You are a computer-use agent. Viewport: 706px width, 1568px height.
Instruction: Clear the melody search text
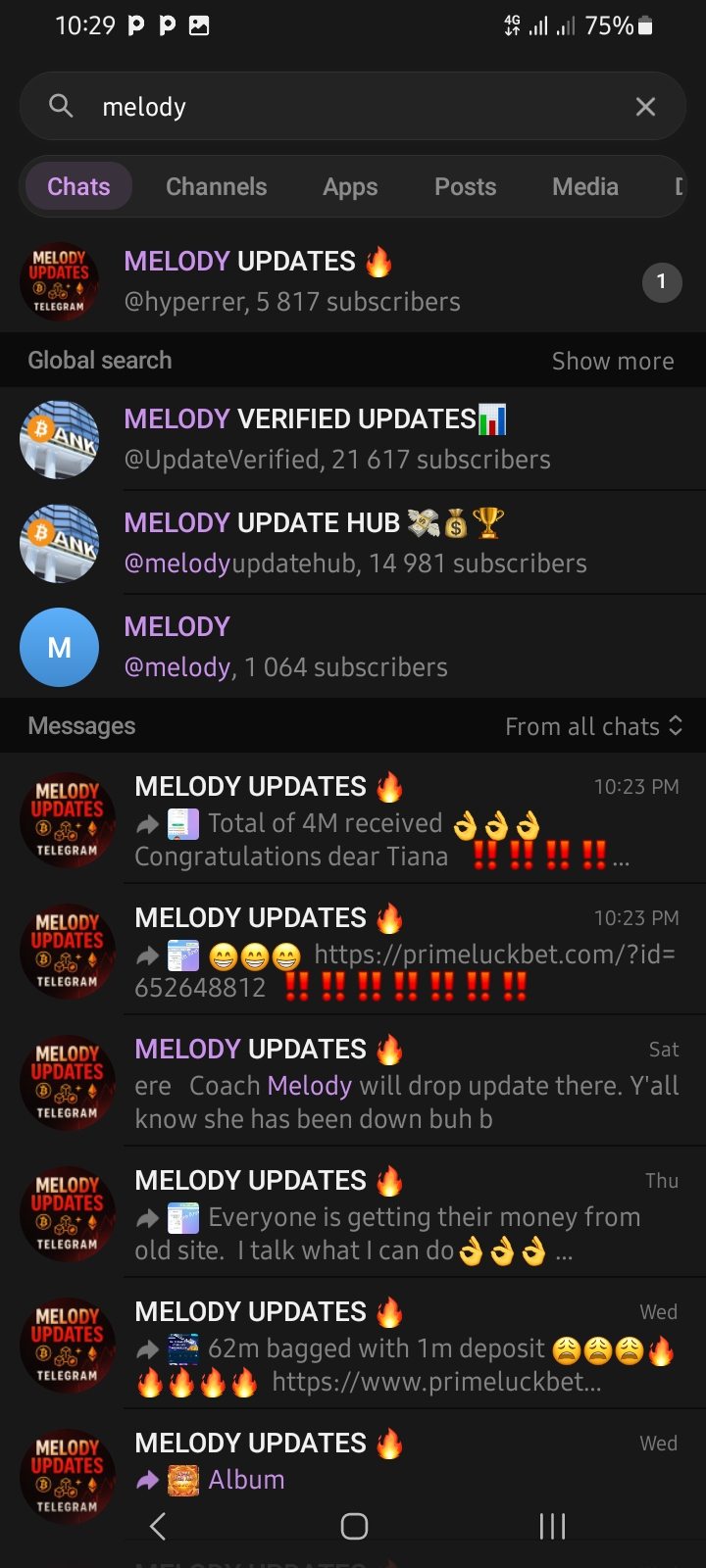645,107
